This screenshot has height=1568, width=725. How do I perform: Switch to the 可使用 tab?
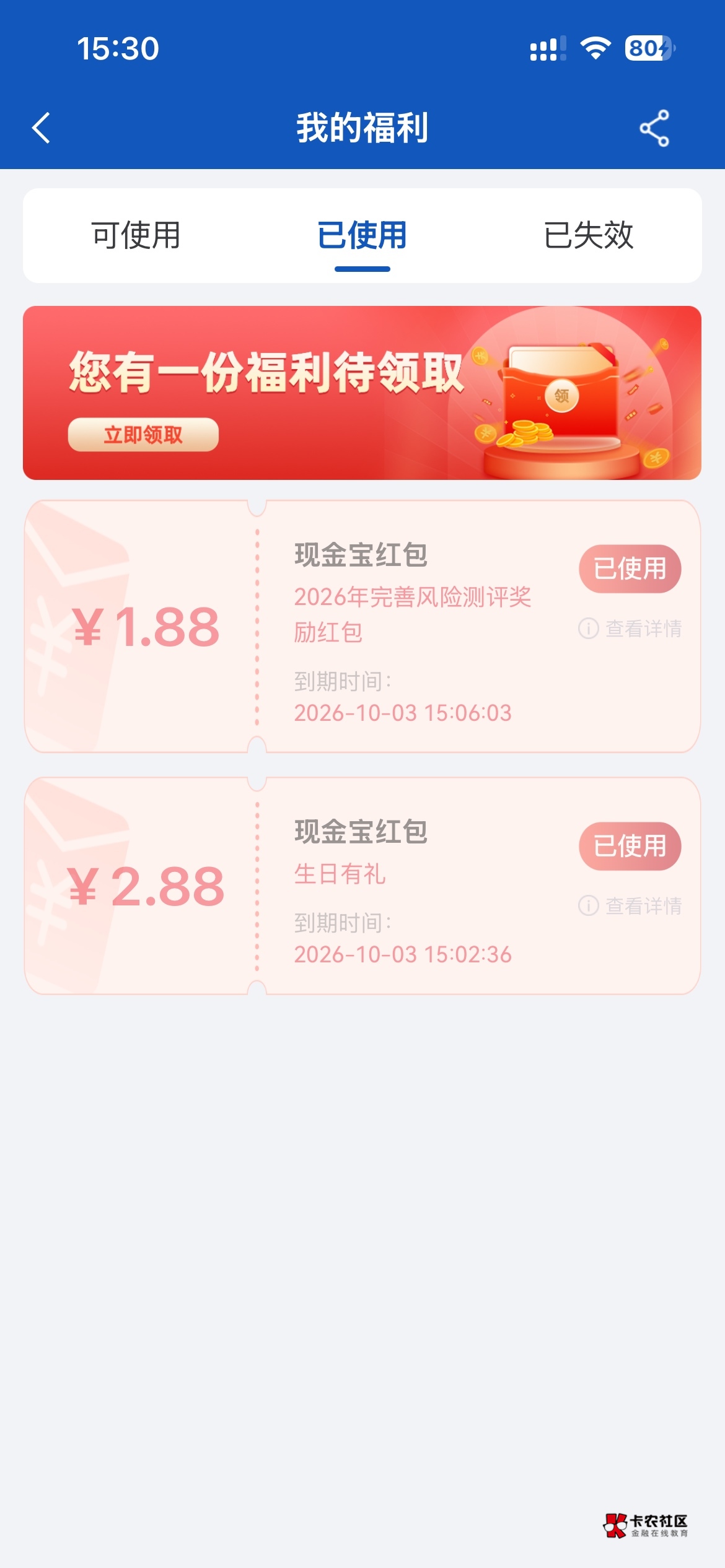(136, 235)
